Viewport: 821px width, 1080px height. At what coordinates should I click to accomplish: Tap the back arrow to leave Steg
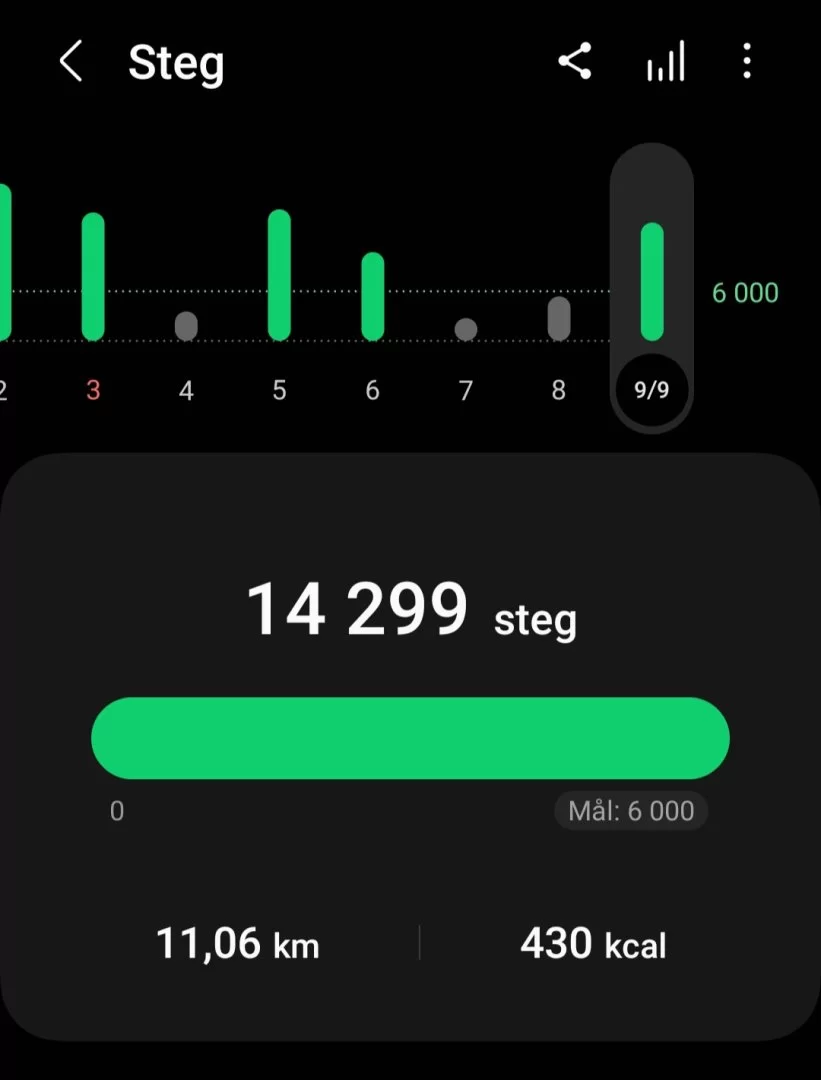(x=71, y=61)
